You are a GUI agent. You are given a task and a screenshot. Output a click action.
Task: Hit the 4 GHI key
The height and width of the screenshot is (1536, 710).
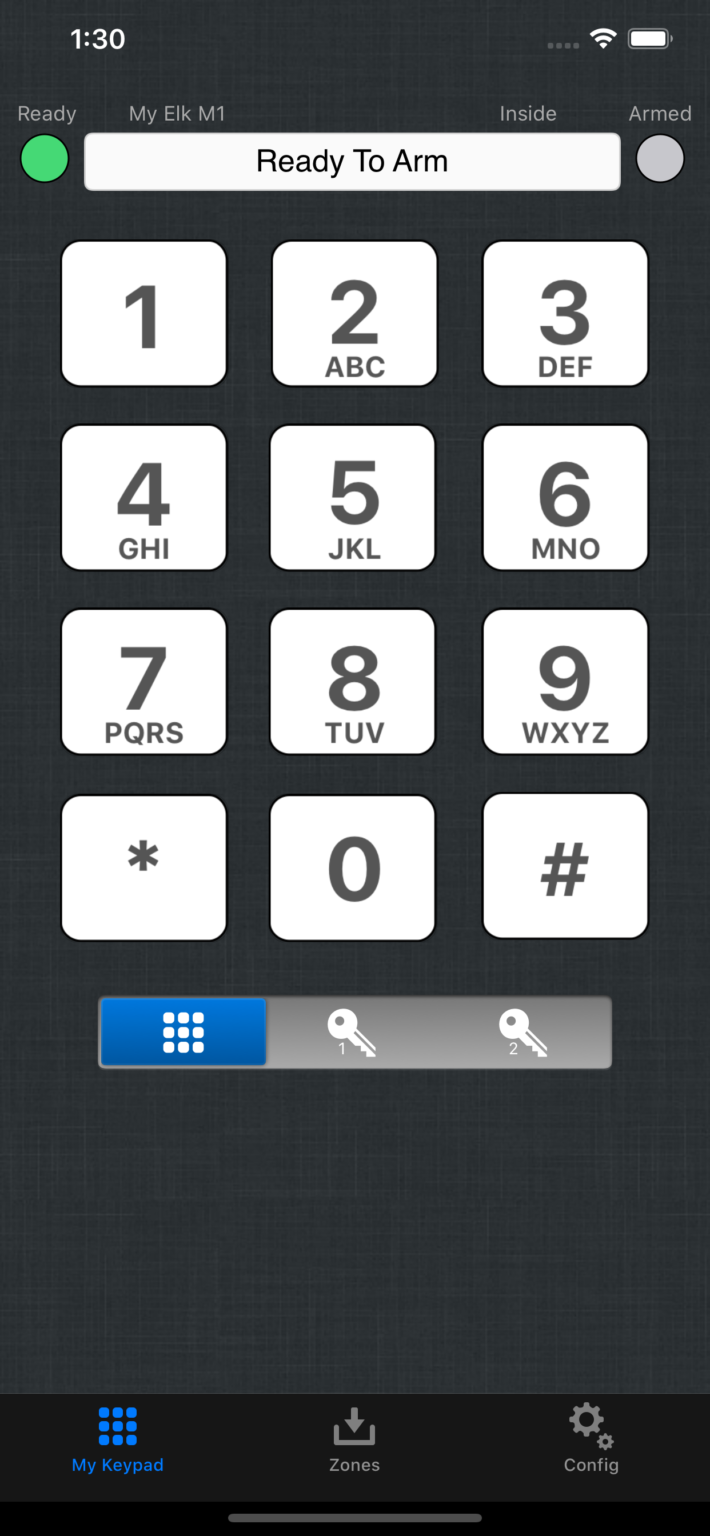click(144, 498)
